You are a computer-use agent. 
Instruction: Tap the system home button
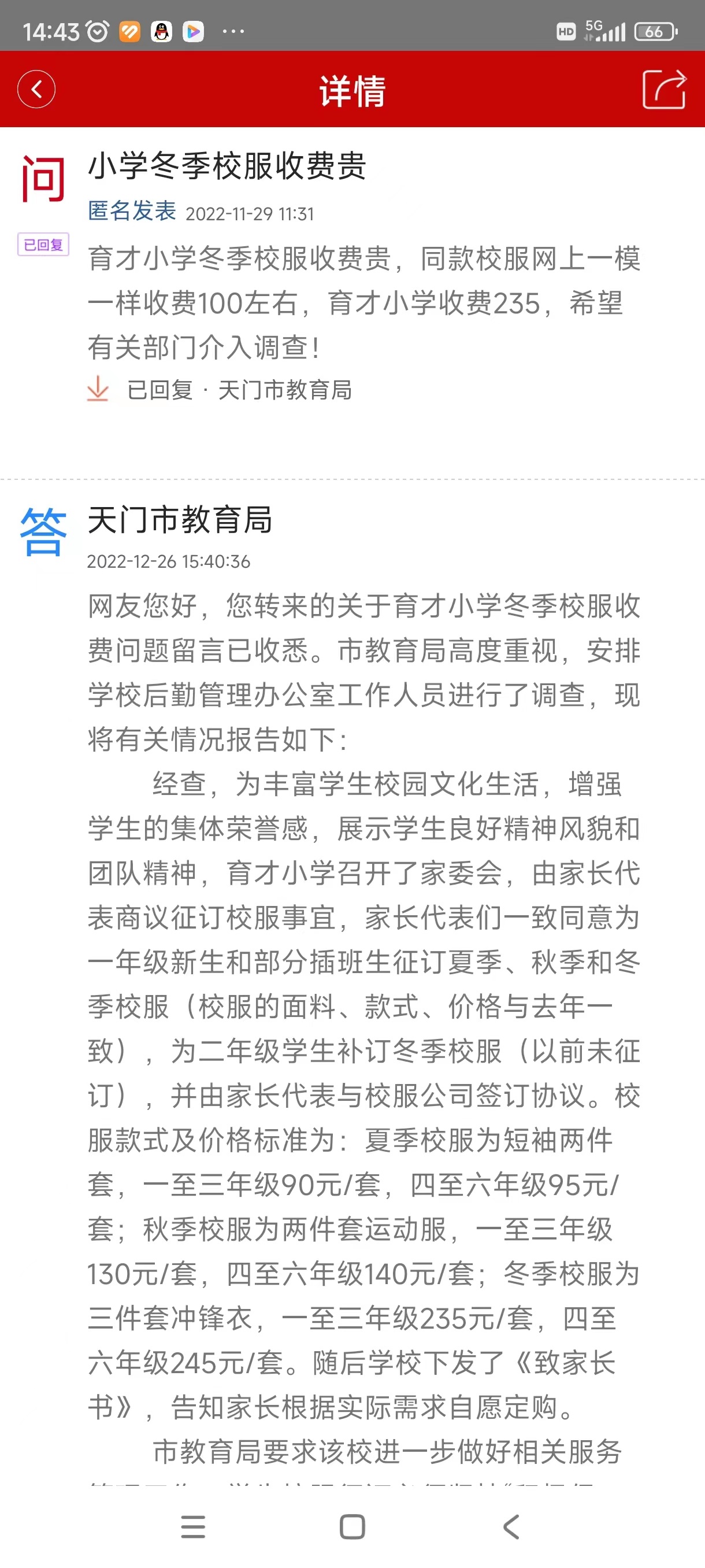(x=352, y=1526)
